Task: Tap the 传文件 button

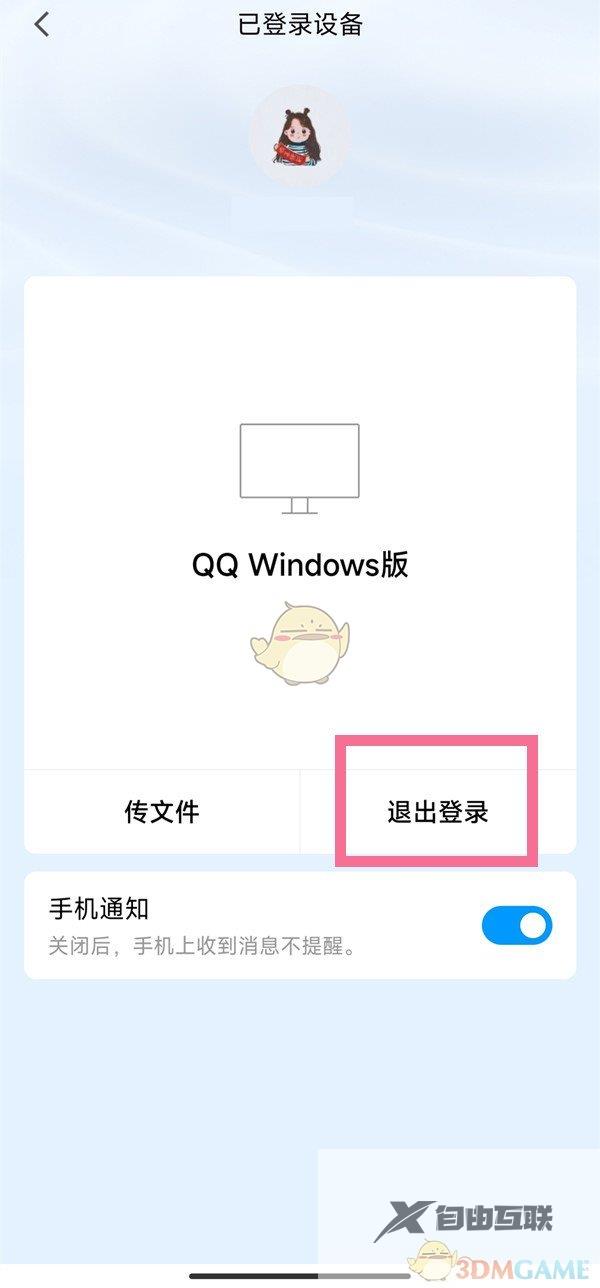Action: pyautogui.click(x=161, y=811)
